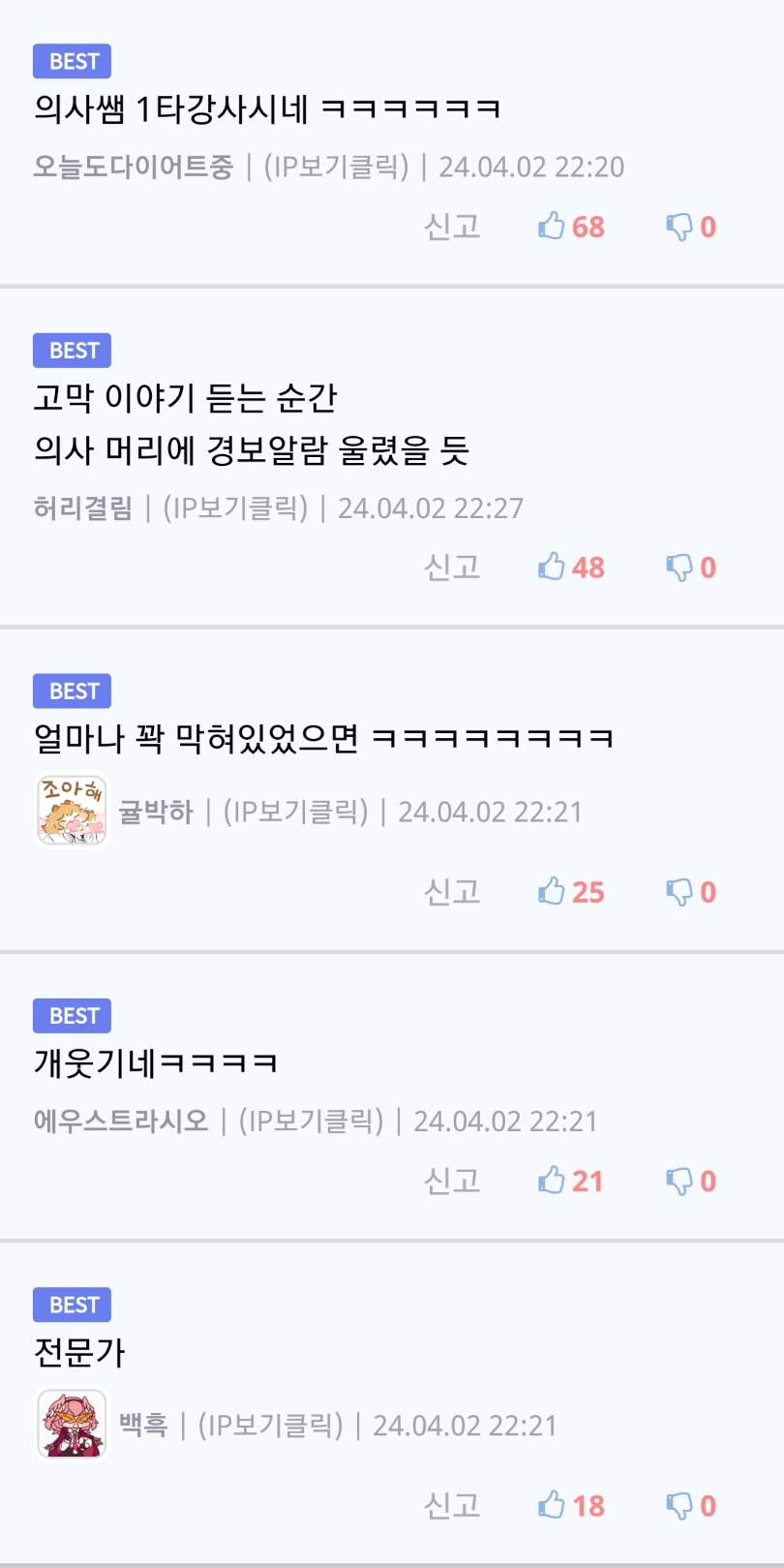The image size is (784, 1568).
Task: Open 에우스트라시오's profile
Action: 121,1121
